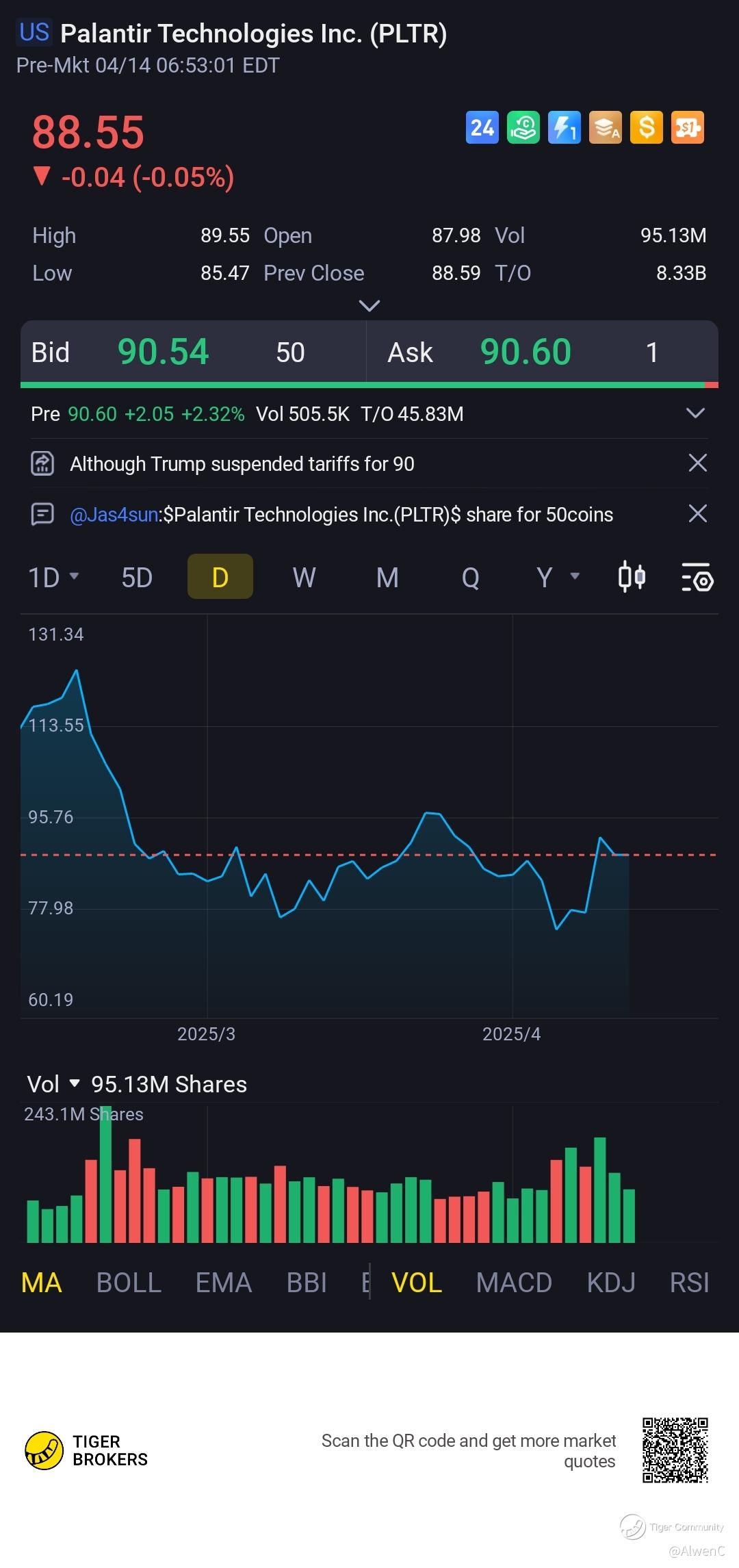Select the RSI indicator
This screenshot has width=739, height=1568.
[689, 1283]
